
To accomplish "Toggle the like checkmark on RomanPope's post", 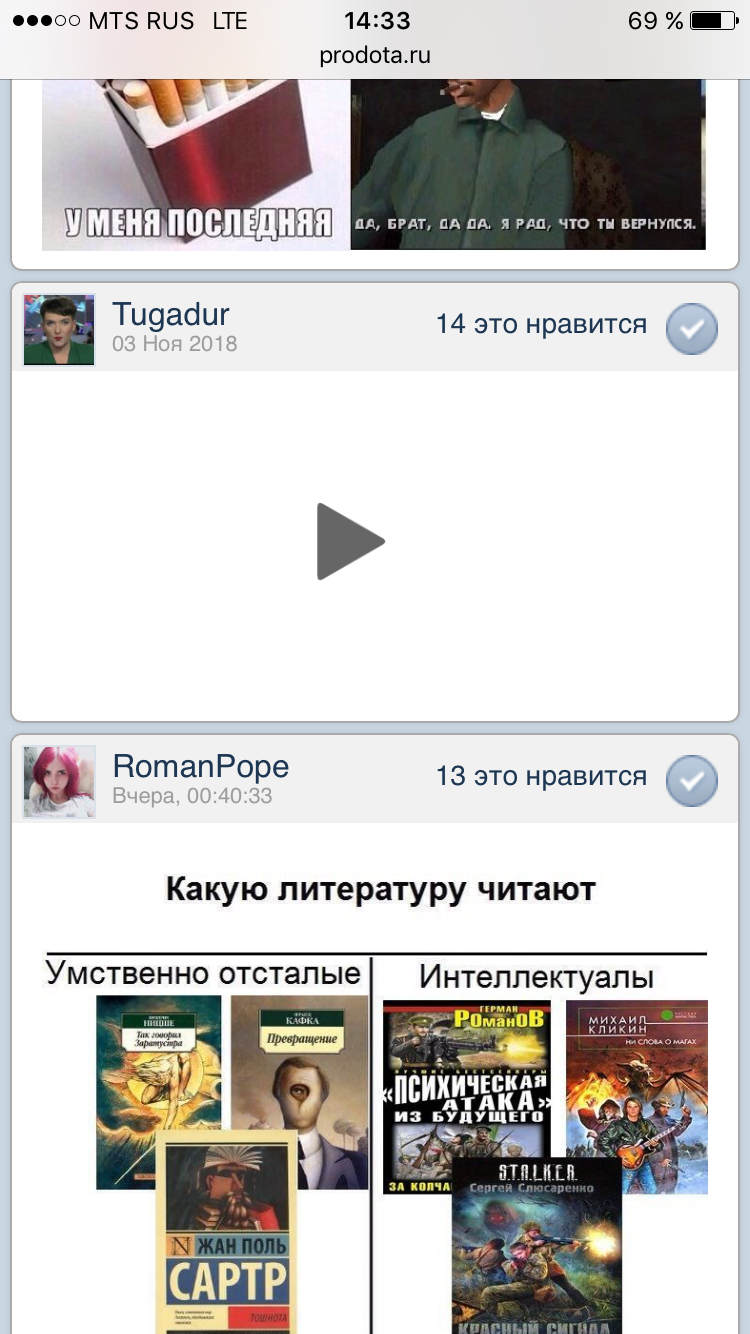I will click(691, 781).
